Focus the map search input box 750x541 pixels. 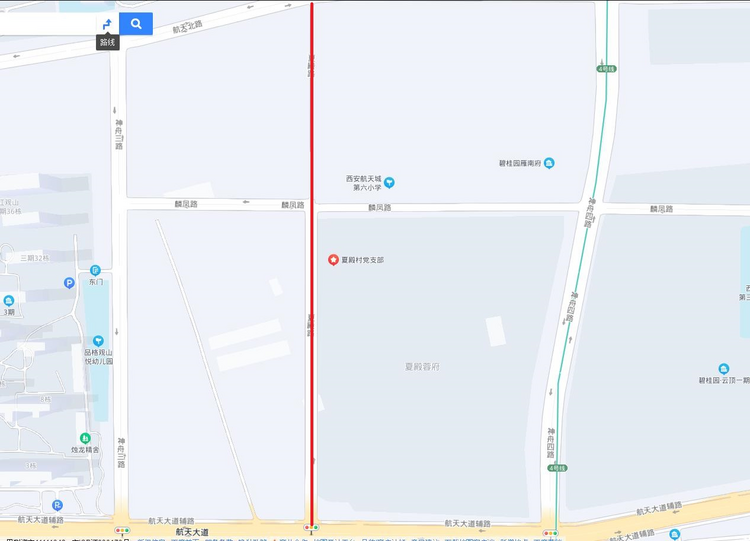tap(47, 23)
